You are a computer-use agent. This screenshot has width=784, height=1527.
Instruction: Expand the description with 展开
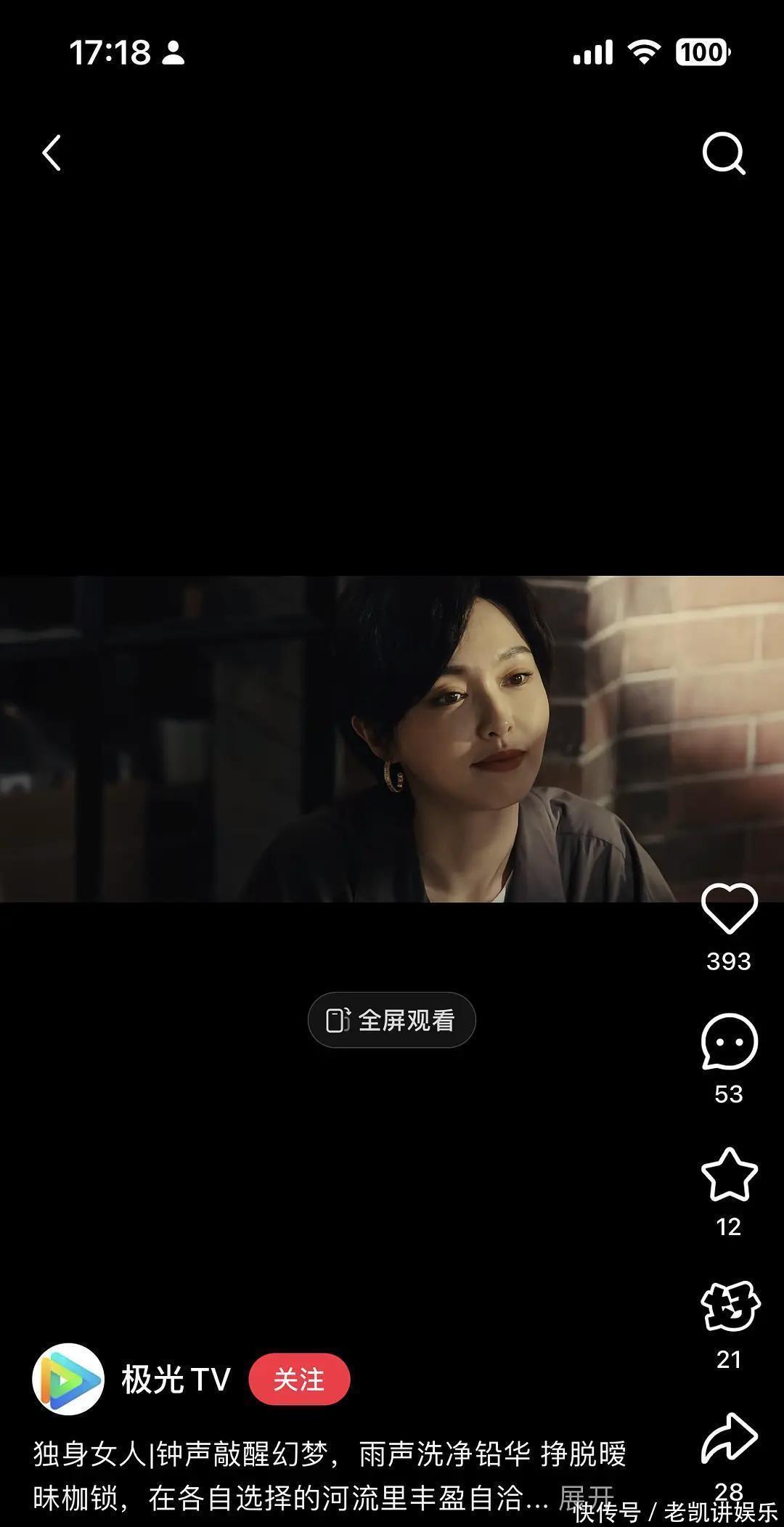585,1497
